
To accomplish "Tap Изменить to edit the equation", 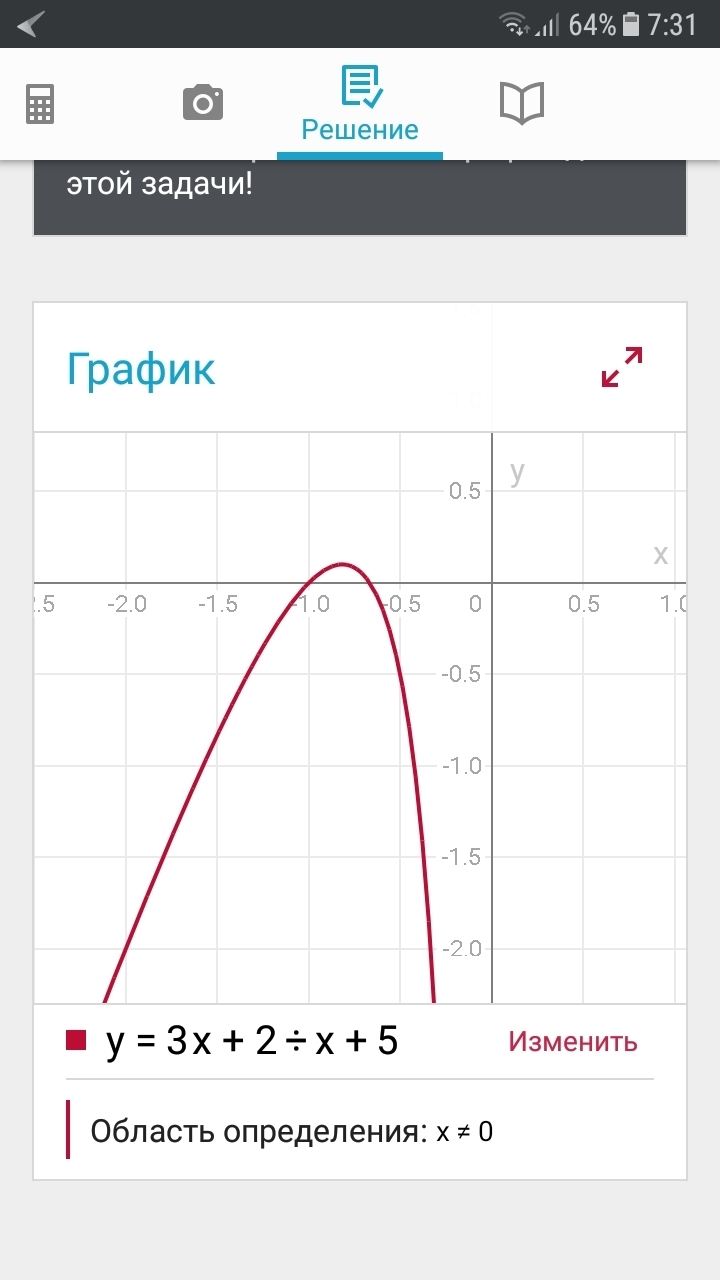I will [573, 1041].
